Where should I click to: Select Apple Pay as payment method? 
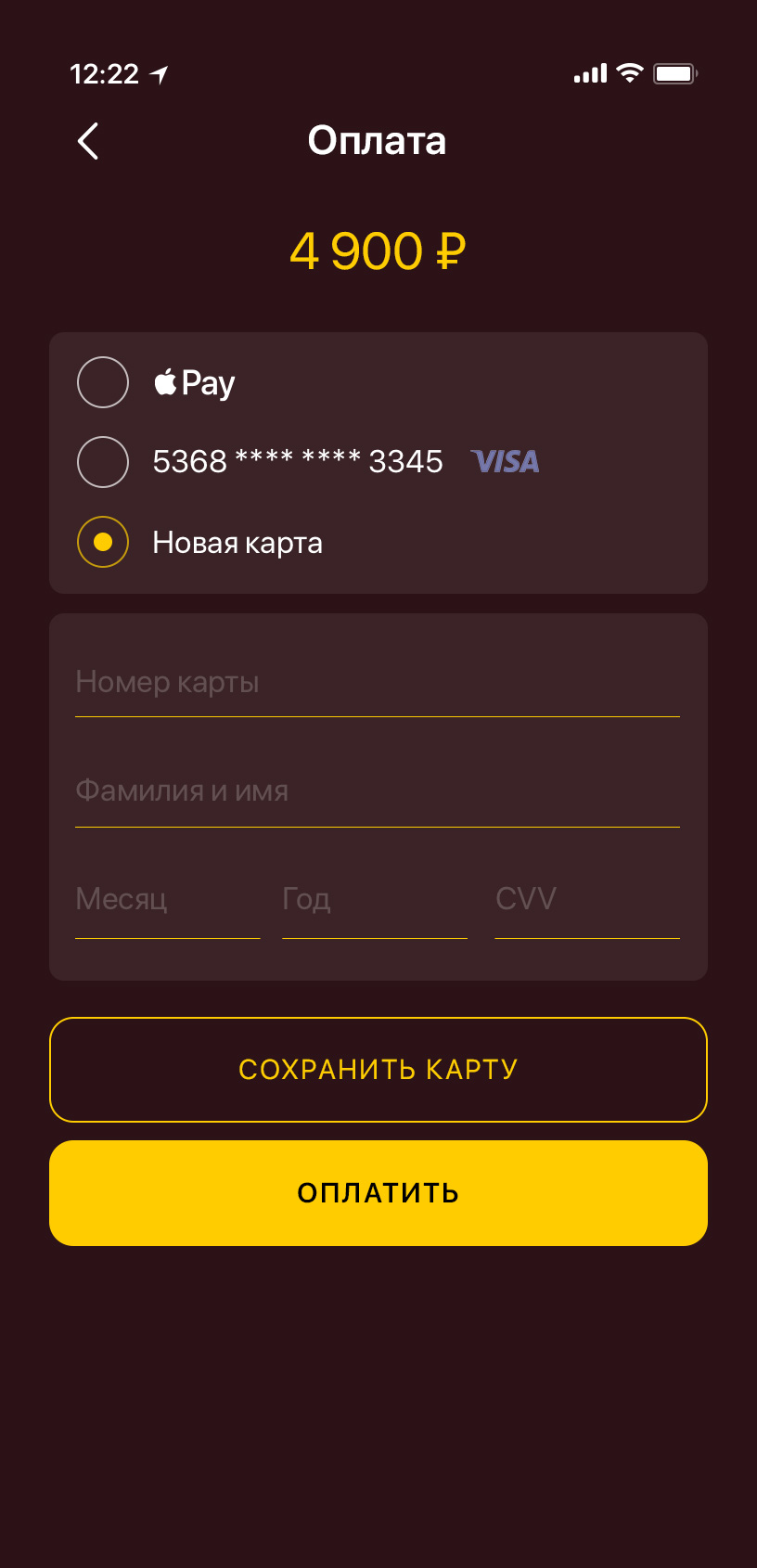click(x=103, y=382)
